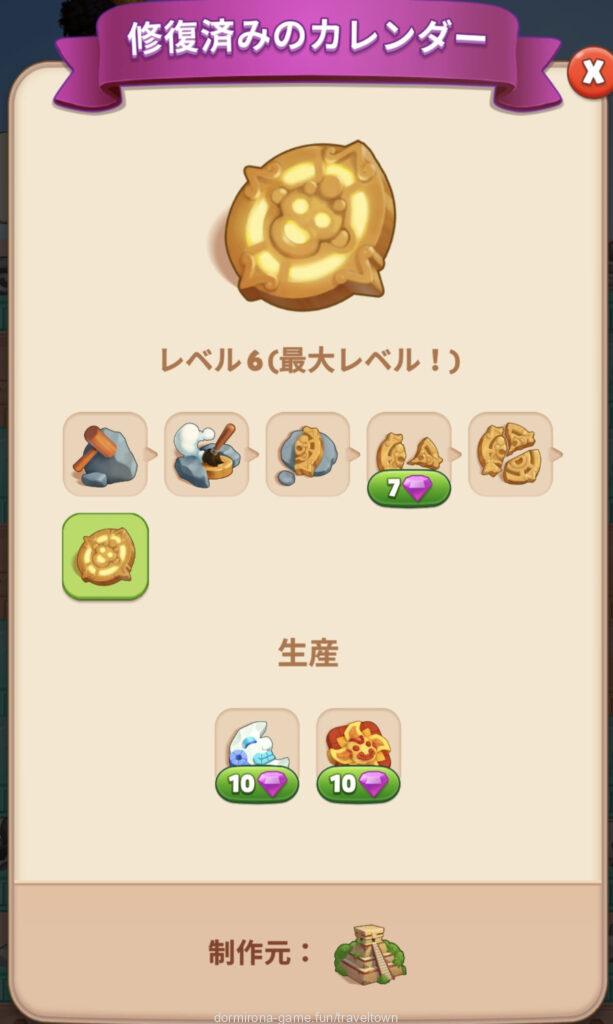Select the level 3 stone-embedded calendar item
Viewport: 613px width, 1024px height.
307,454
